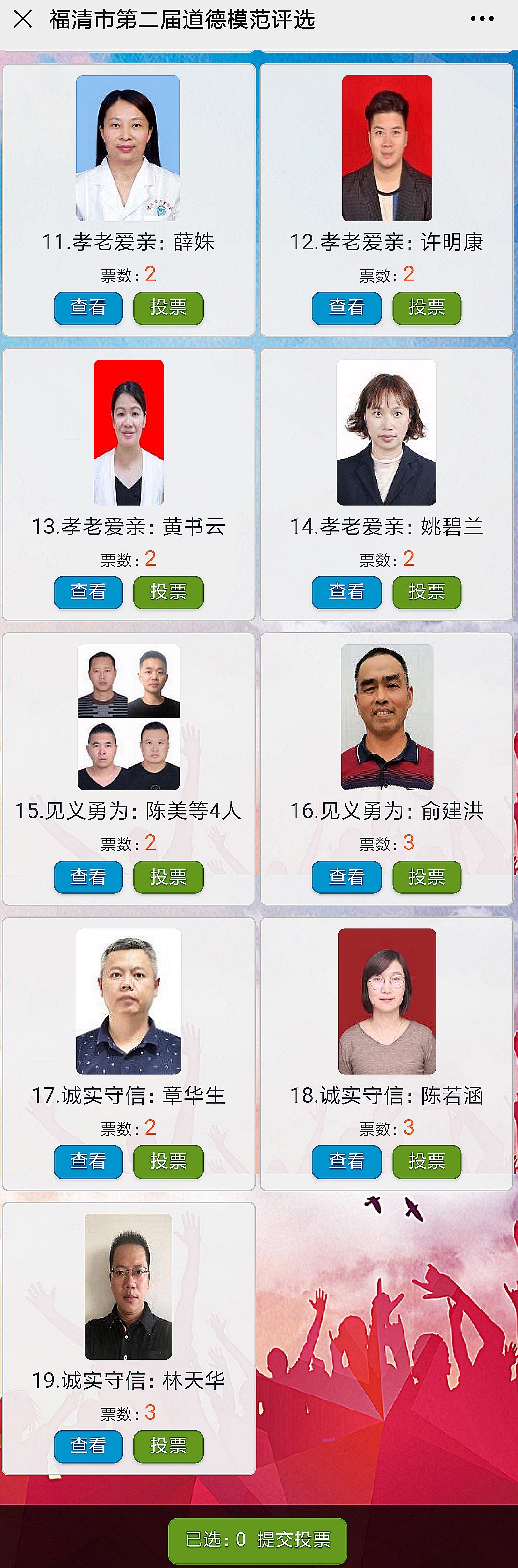
Task: Open the three-dot overflow menu
Action: (481, 19)
